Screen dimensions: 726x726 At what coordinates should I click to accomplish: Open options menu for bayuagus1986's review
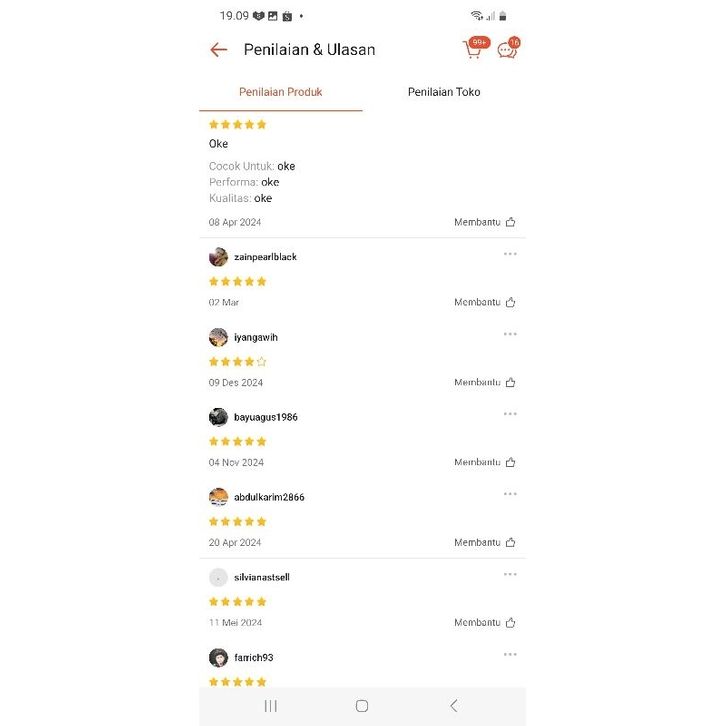click(510, 414)
